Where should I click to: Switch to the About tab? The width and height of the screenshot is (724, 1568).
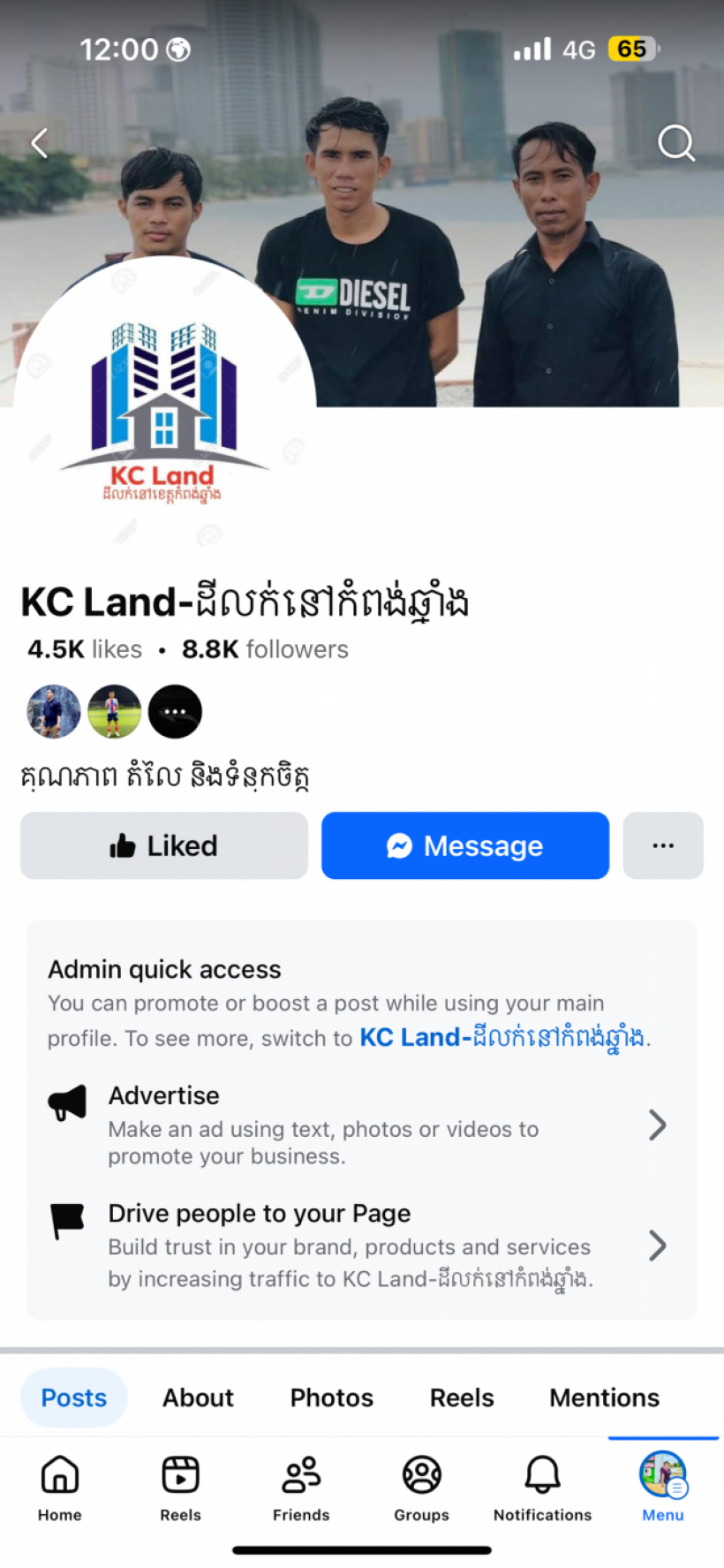pyautogui.click(x=198, y=1398)
